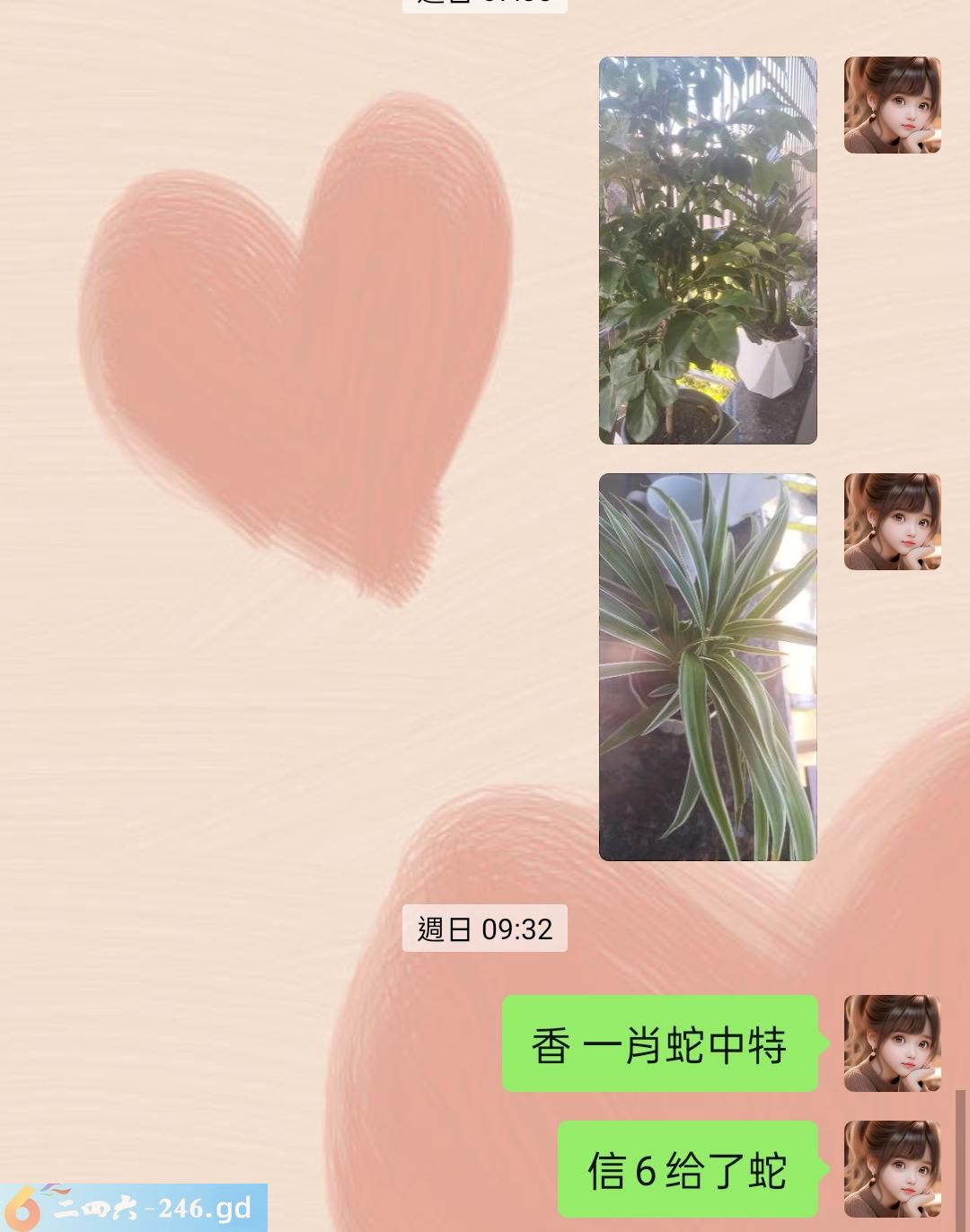Viewport: 970px width, 1232px height.
Task: Tap avatar beside the spider plant photo
Action: click(x=892, y=522)
